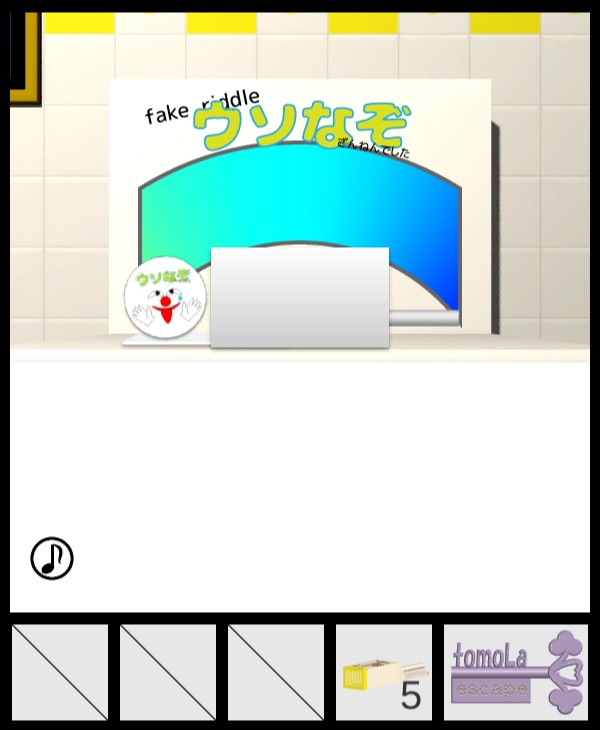Tap the white box on the shelf
Screen dimensions: 600x730
299,297
